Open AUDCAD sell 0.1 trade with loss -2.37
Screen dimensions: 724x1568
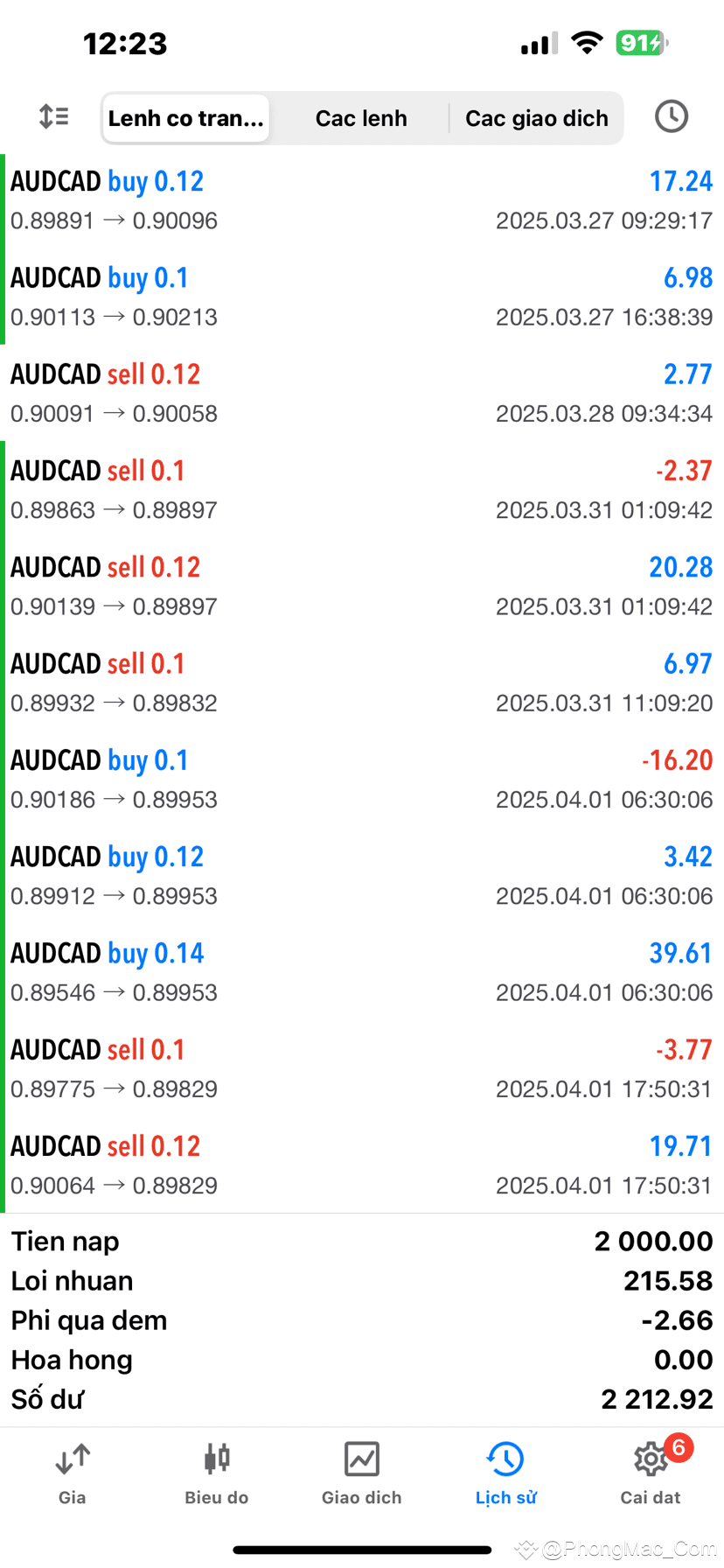point(362,490)
